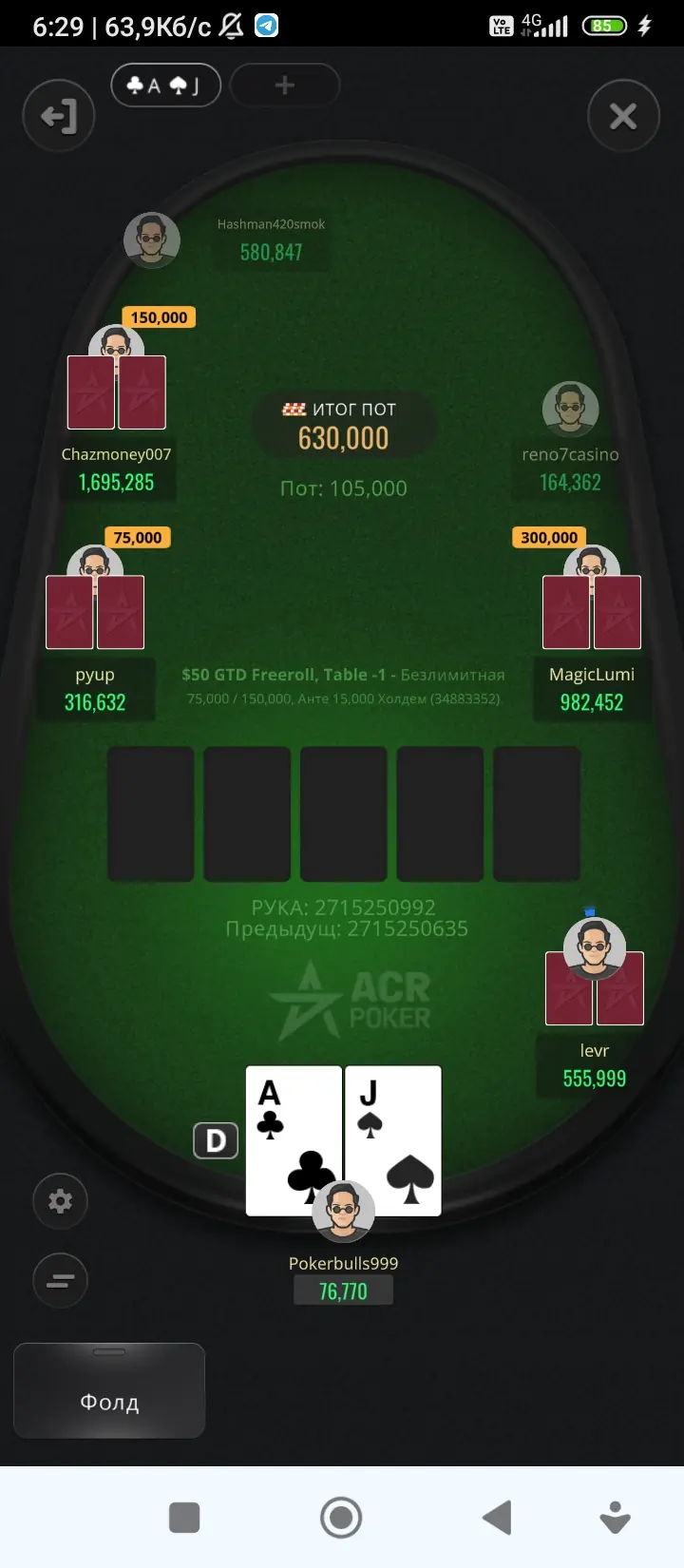Image resolution: width=684 pixels, height=1568 pixels.
Task: Leave the table via exit icon
Action: pos(59,117)
